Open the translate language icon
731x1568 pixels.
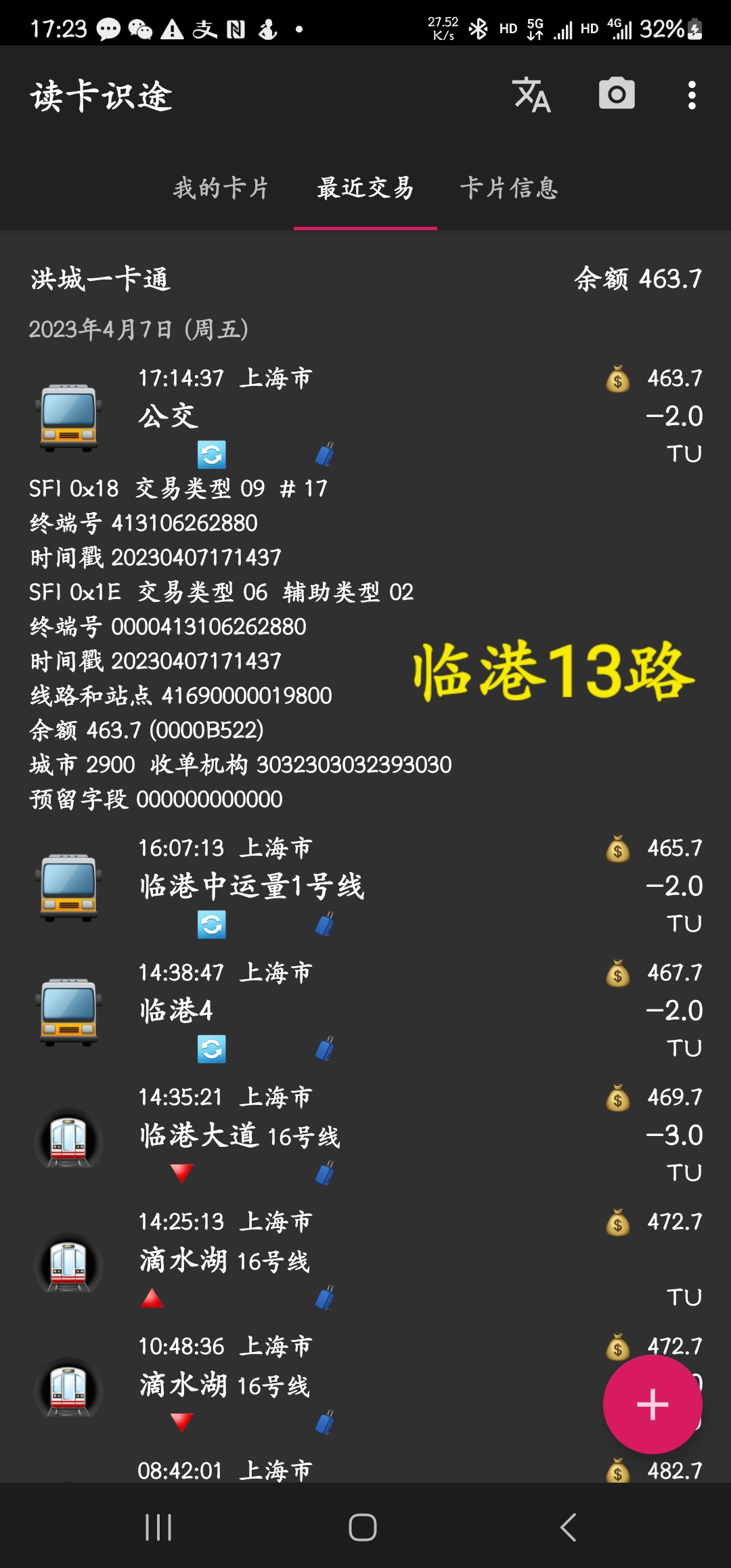531,95
